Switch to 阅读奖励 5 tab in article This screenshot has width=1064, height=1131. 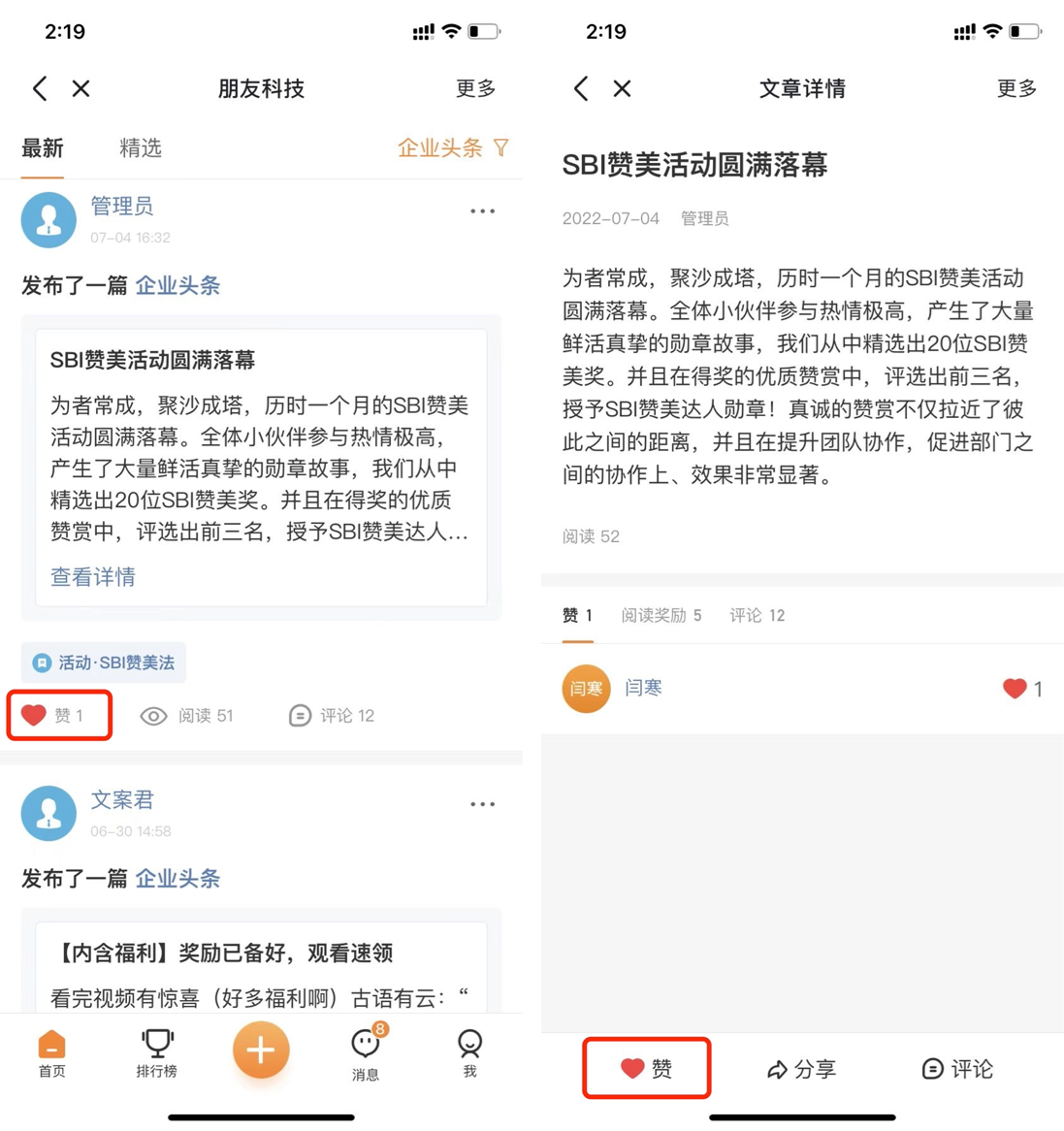coord(661,616)
